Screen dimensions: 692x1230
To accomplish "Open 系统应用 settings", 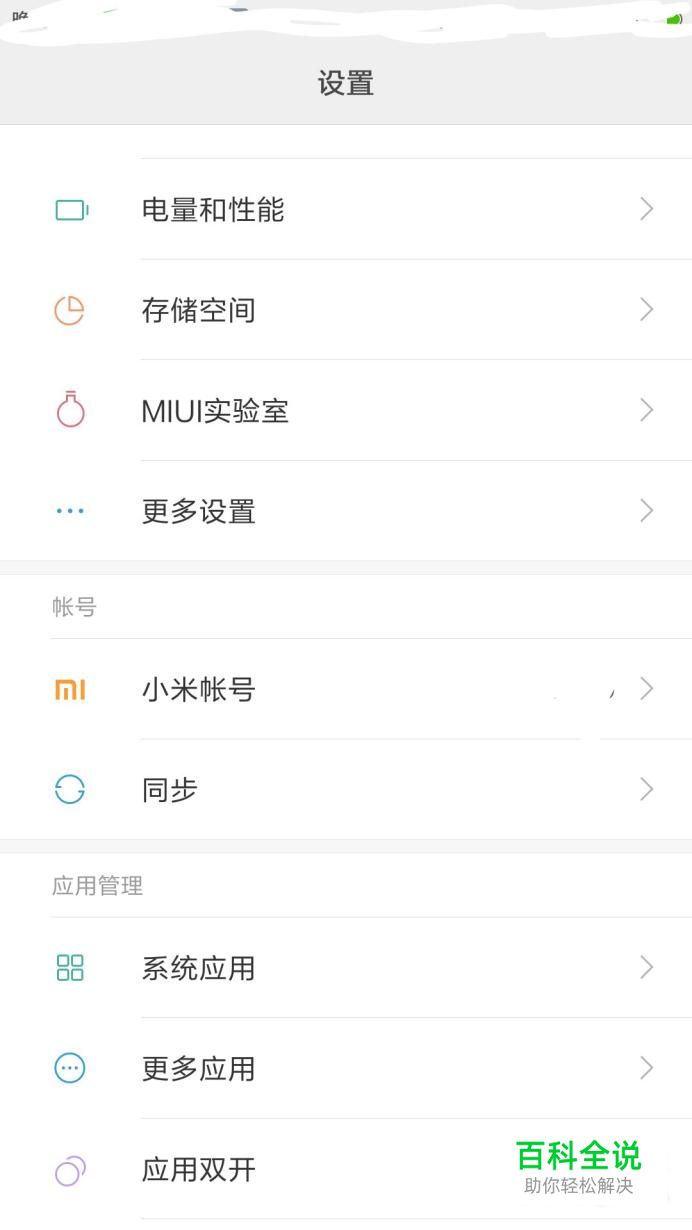I will click(199, 968).
